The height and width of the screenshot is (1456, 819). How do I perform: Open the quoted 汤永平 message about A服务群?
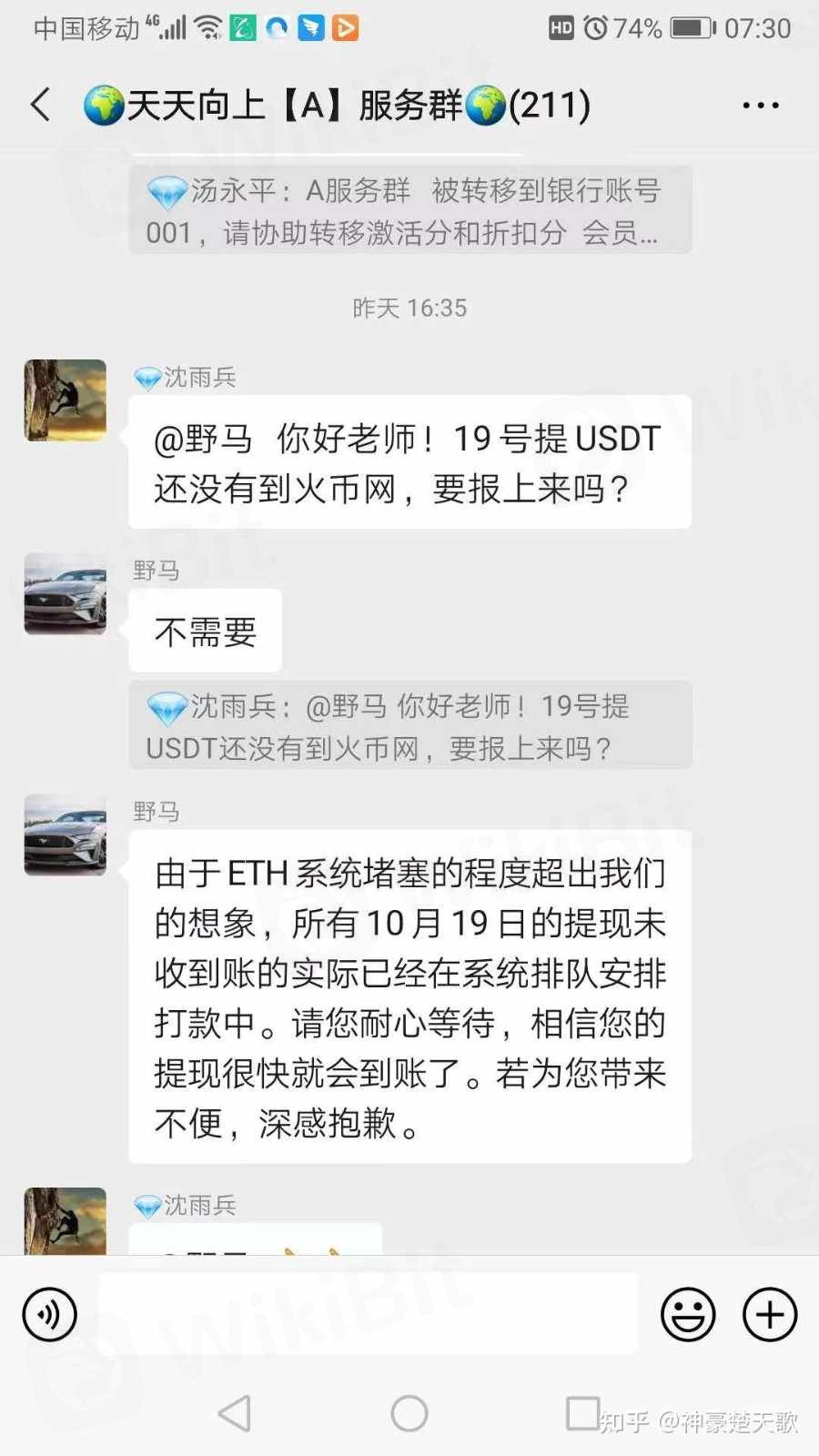409,210
